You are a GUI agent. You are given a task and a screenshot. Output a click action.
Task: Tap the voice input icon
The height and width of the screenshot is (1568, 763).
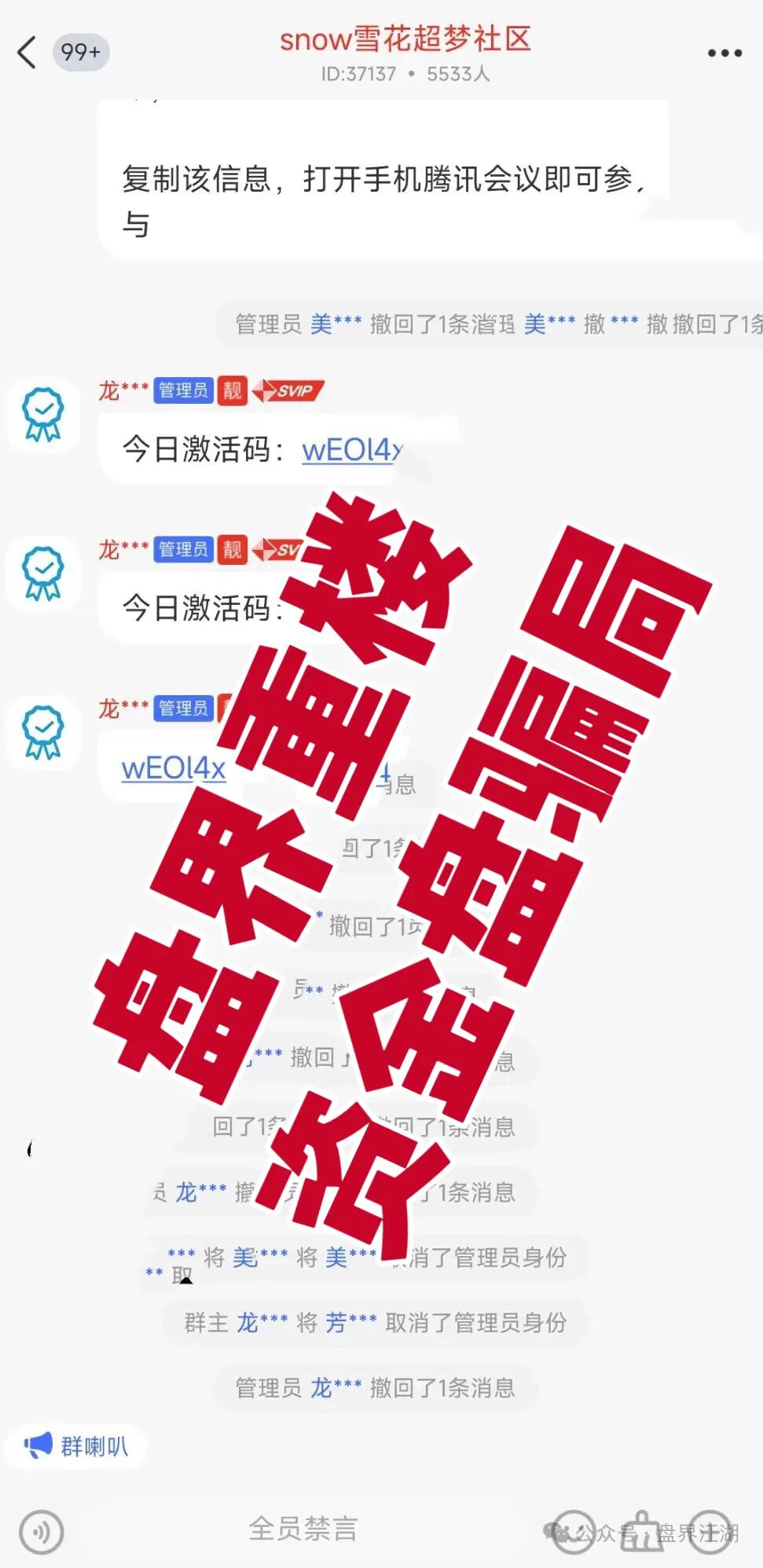42,1531
